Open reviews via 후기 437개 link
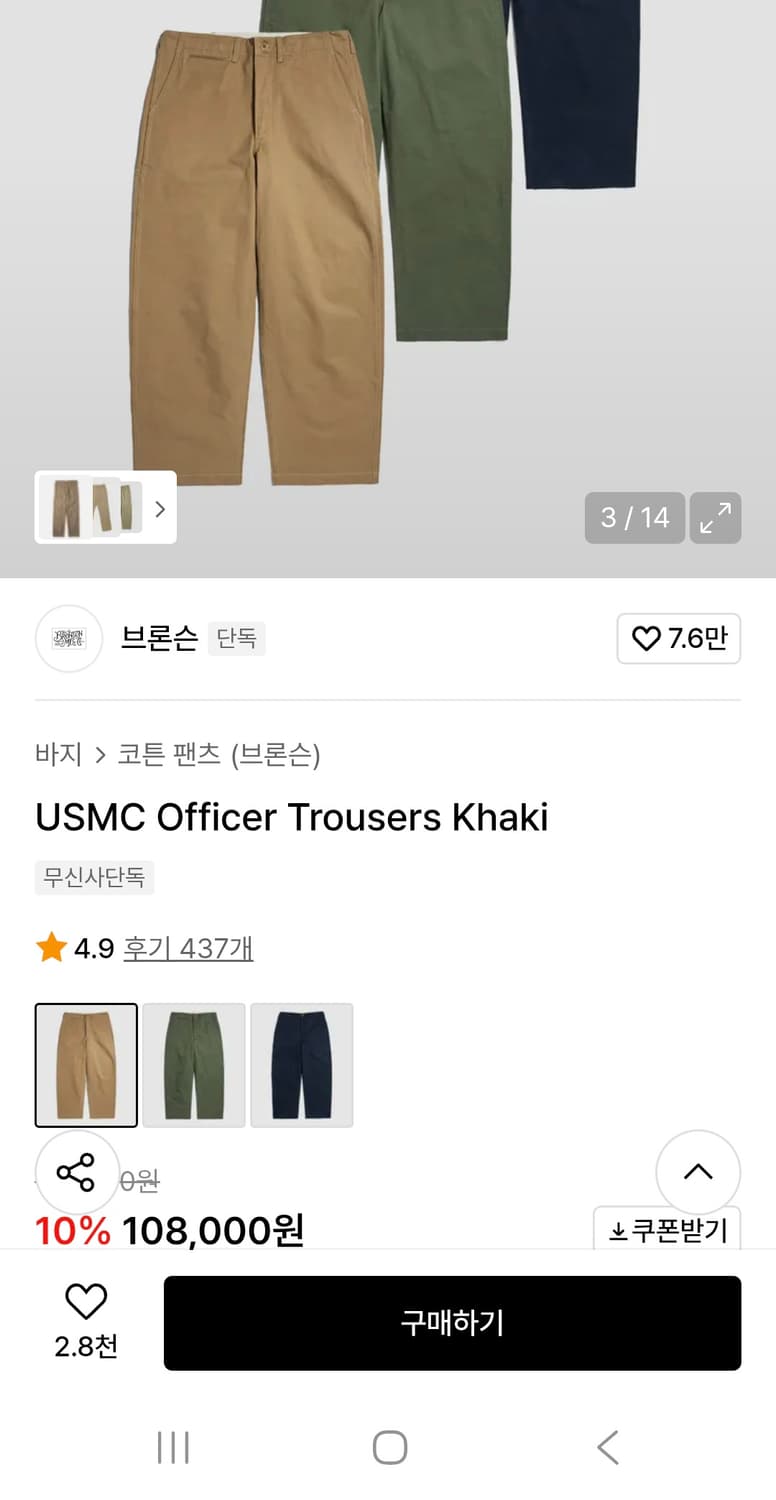This screenshot has height=1500, width=776. pyautogui.click(x=189, y=950)
